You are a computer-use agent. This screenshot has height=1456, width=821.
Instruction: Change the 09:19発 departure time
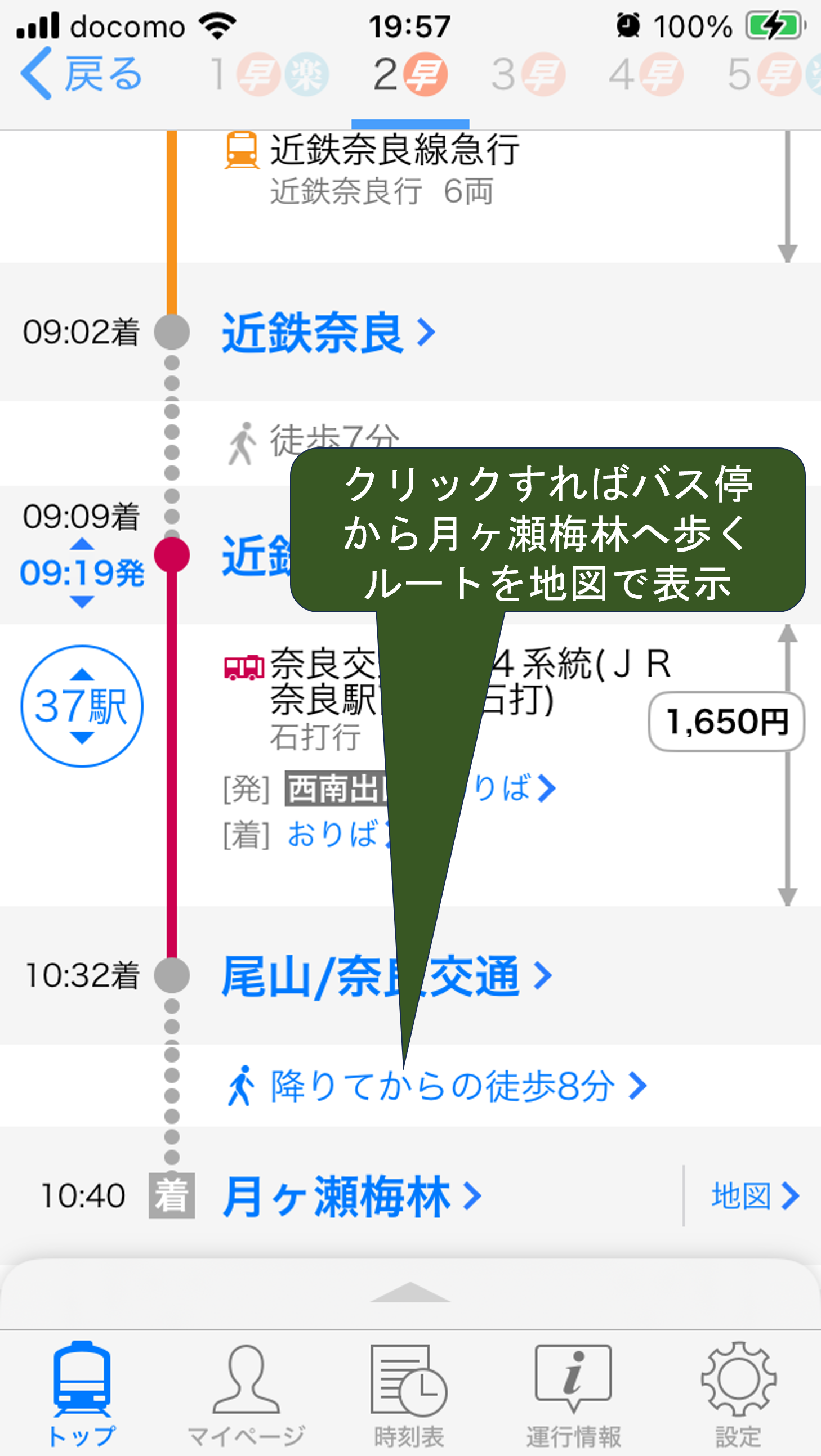click(x=82, y=572)
